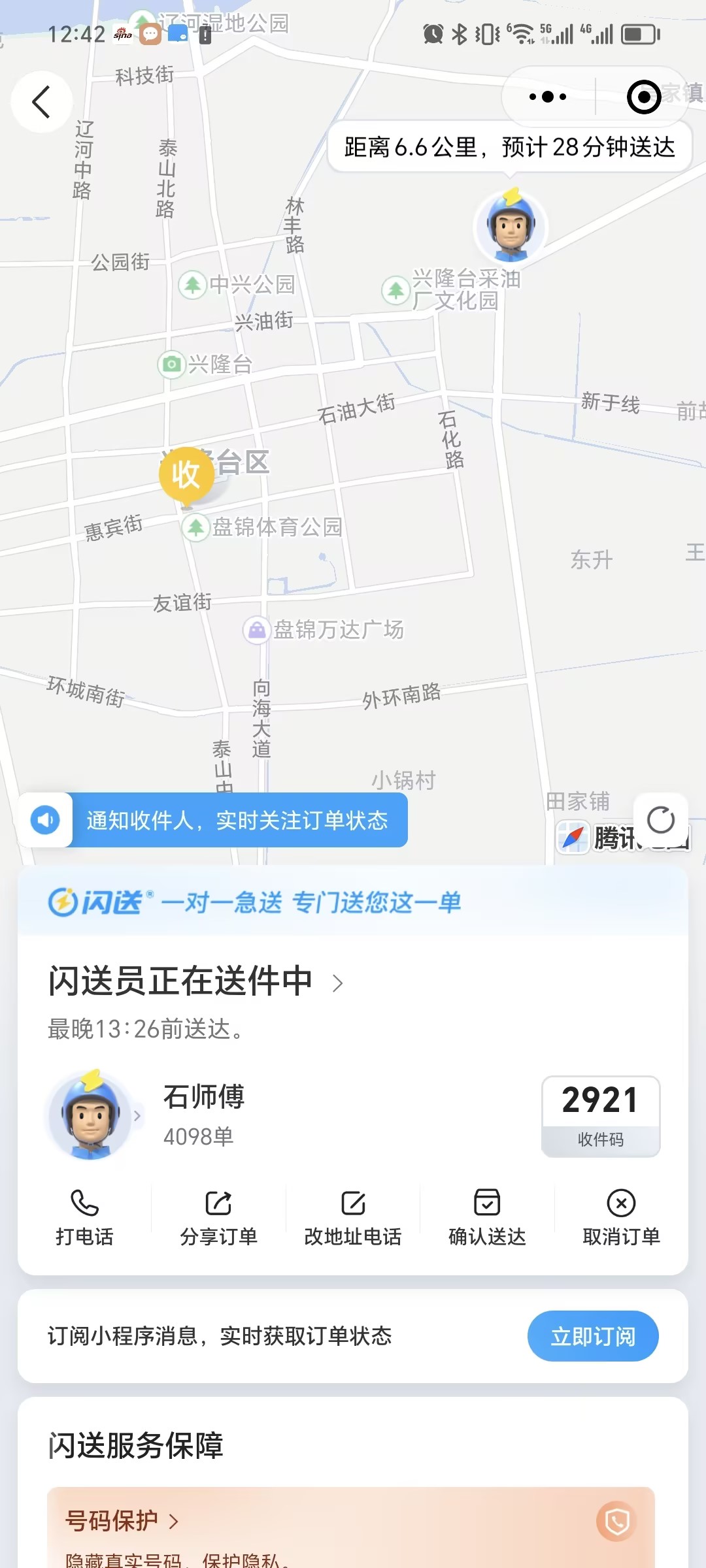View courier 石师傅's profile
The height and width of the screenshot is (1568, 706).
click(93, 1115)
